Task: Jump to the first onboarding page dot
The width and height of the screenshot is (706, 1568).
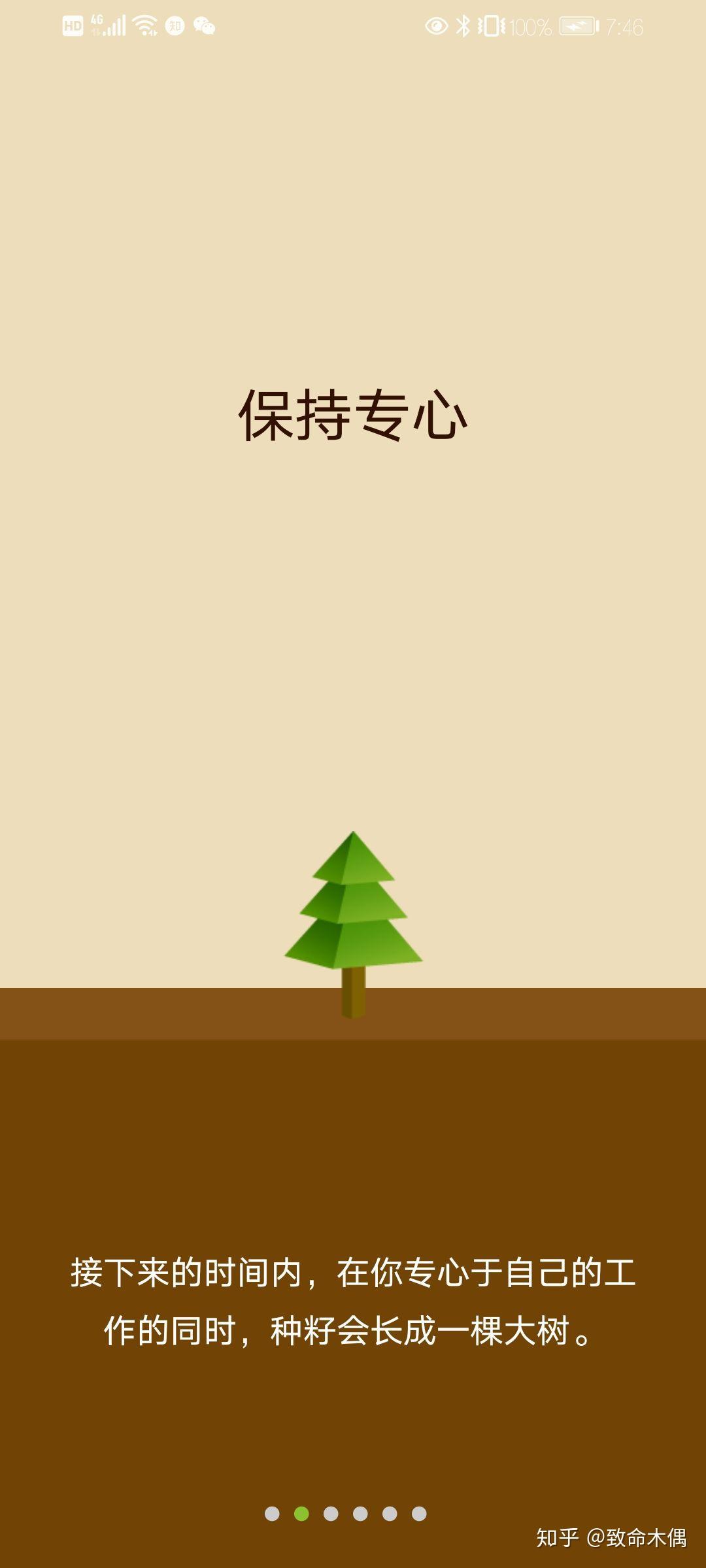Action: 272,1514
